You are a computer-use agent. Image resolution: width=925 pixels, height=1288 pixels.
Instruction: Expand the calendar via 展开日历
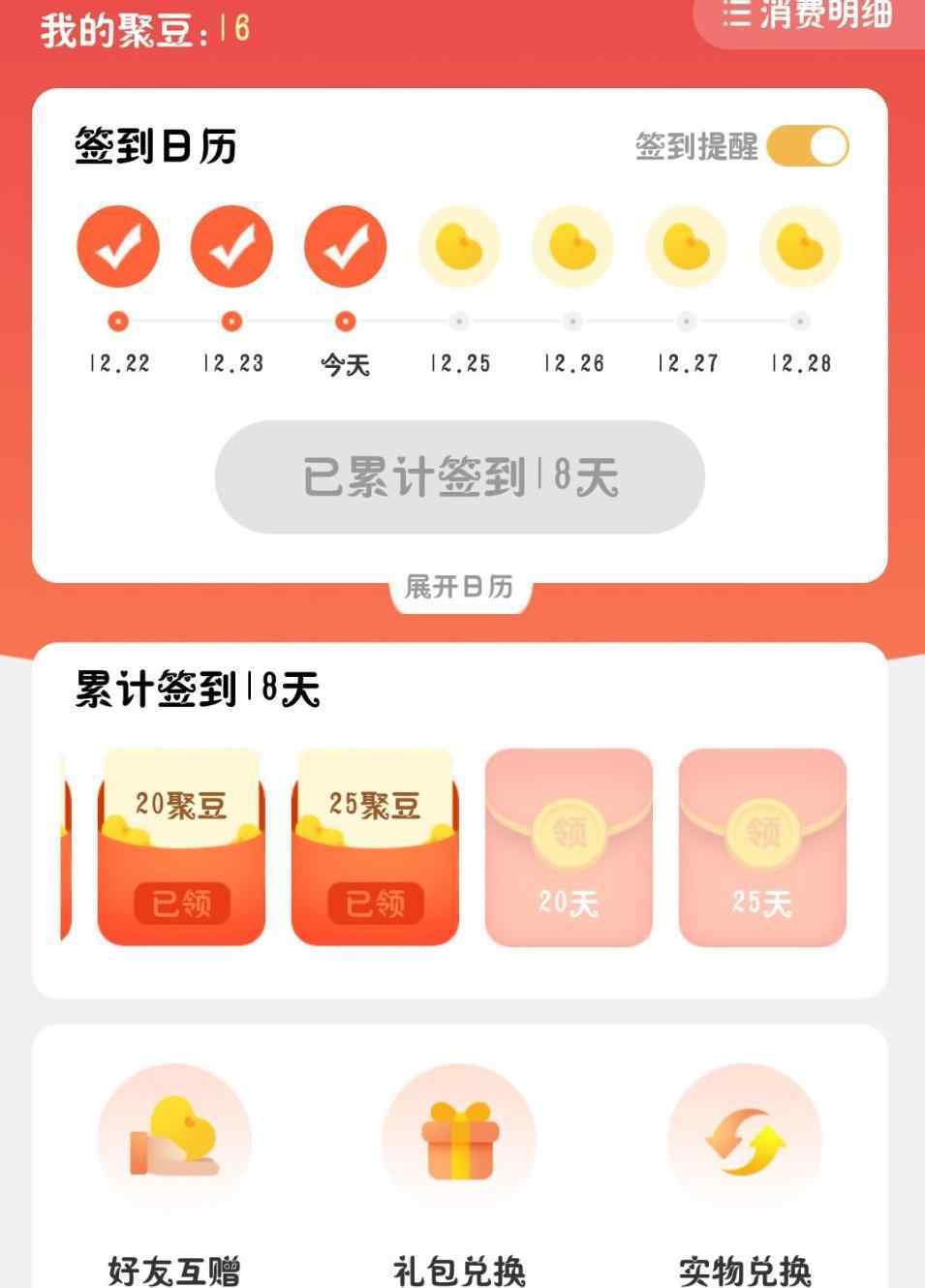(x=459, y=587)
